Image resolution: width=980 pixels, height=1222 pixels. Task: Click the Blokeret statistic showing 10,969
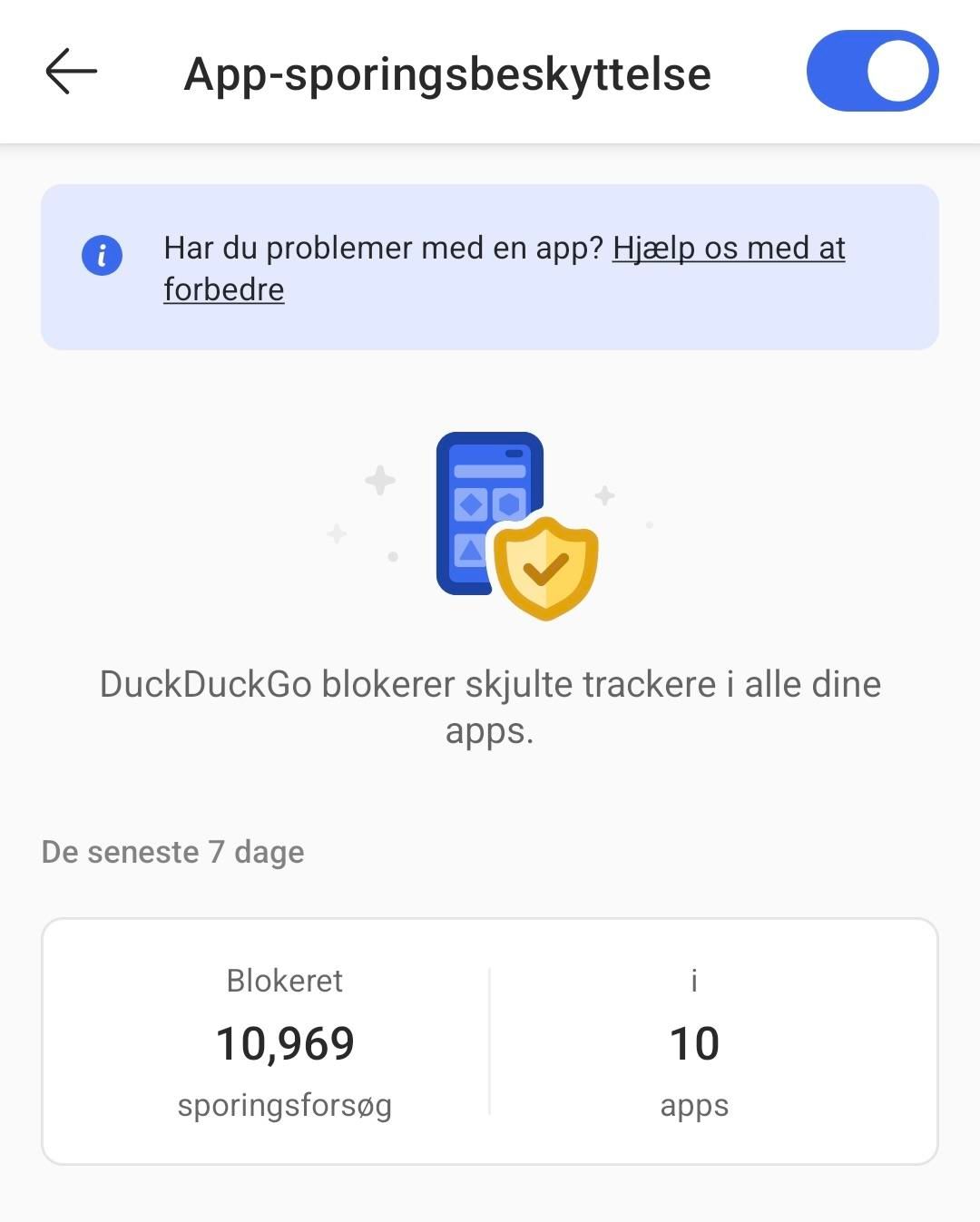[x=286, y=1043]
